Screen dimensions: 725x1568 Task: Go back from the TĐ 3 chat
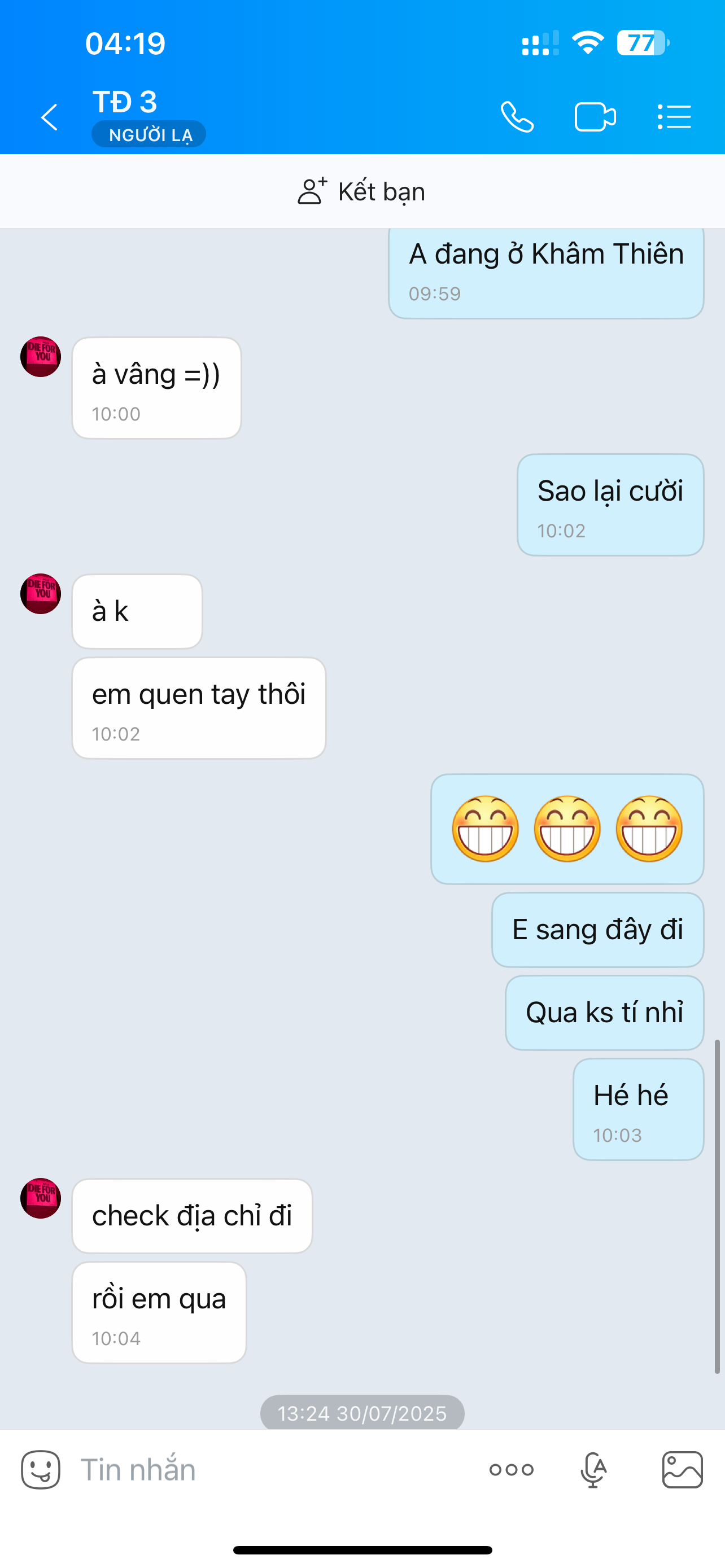(49, 117)
